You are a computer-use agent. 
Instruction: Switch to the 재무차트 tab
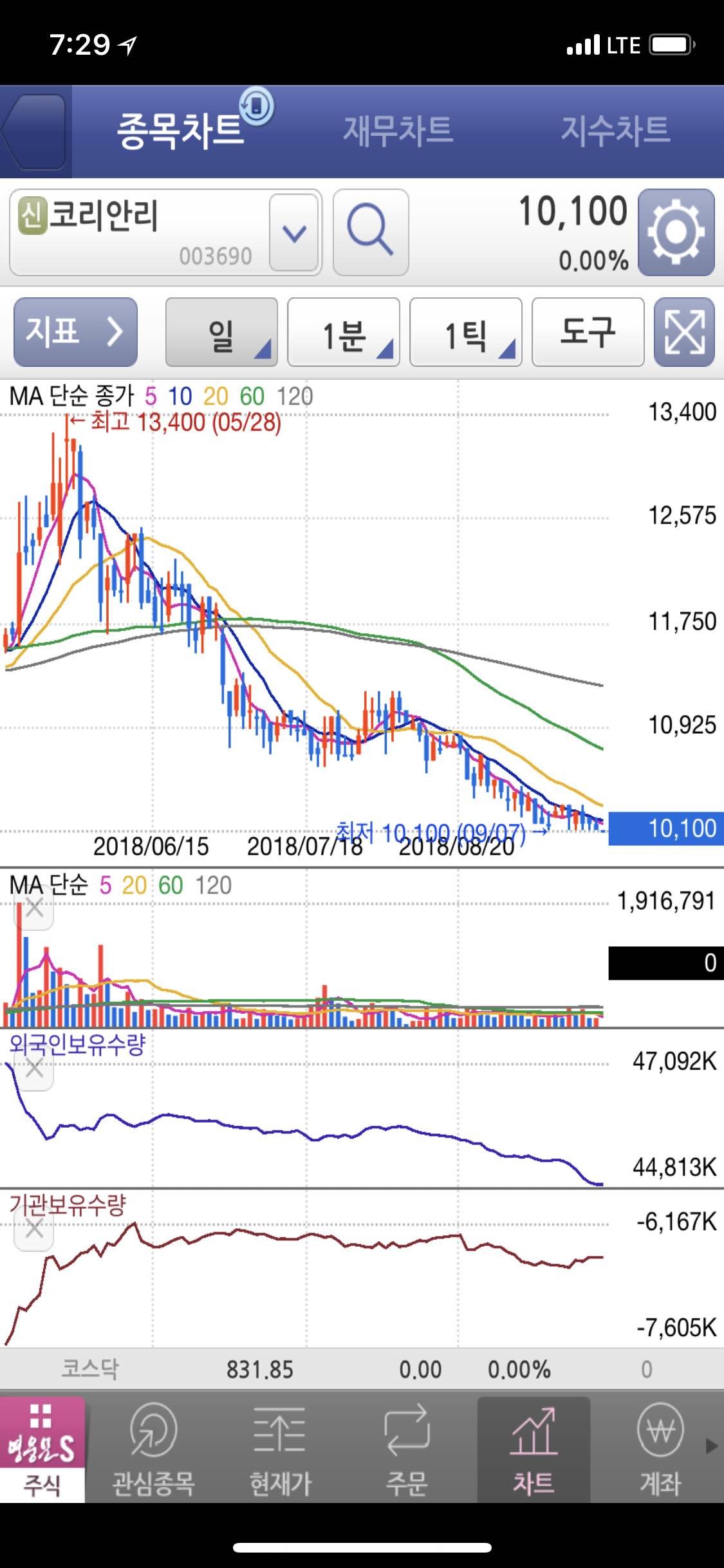[398, 131]
